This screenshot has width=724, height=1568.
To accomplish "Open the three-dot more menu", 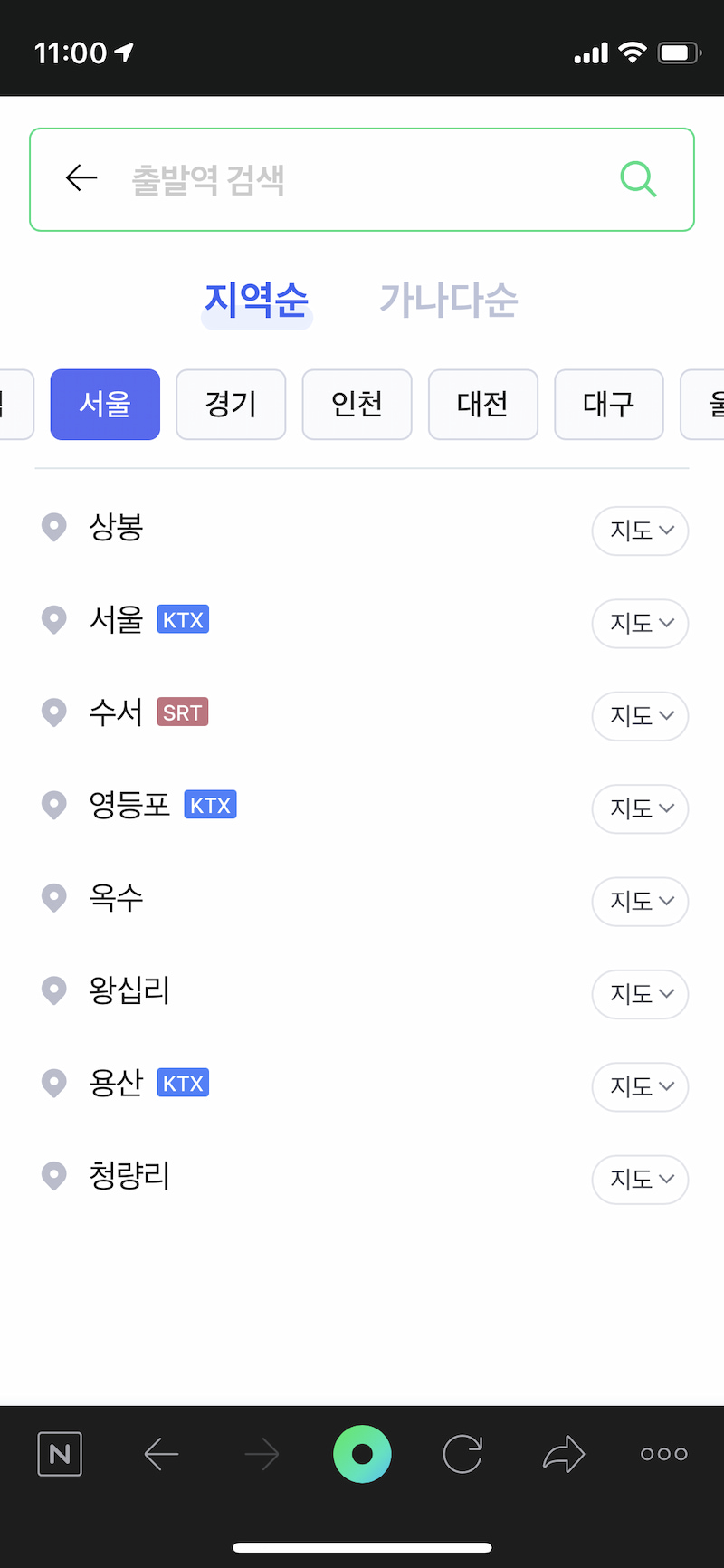I will (x=663, y=1454).
